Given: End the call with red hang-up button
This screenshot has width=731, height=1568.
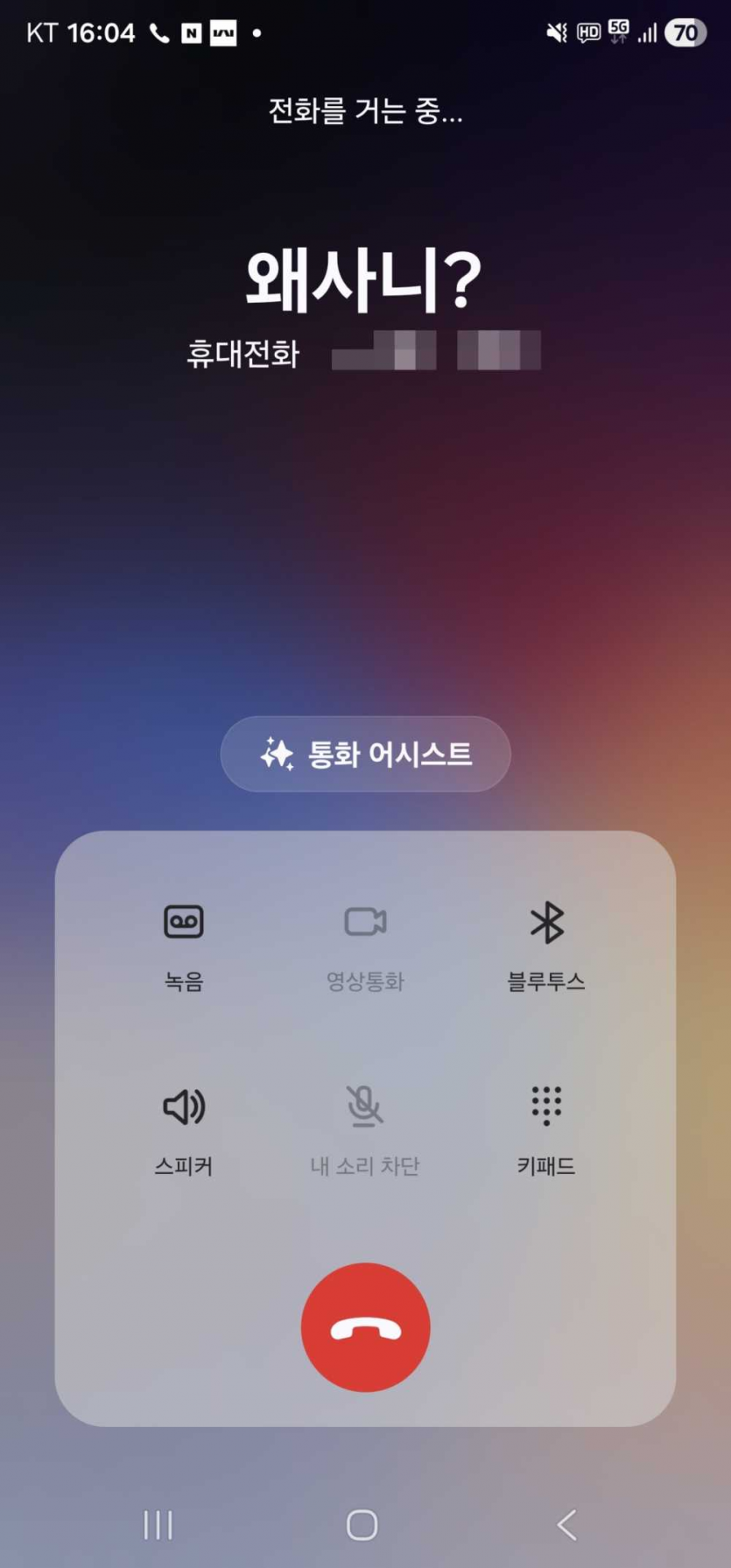Looking at the screenshot, I should pyautogui.click(x=365, y=1326).
